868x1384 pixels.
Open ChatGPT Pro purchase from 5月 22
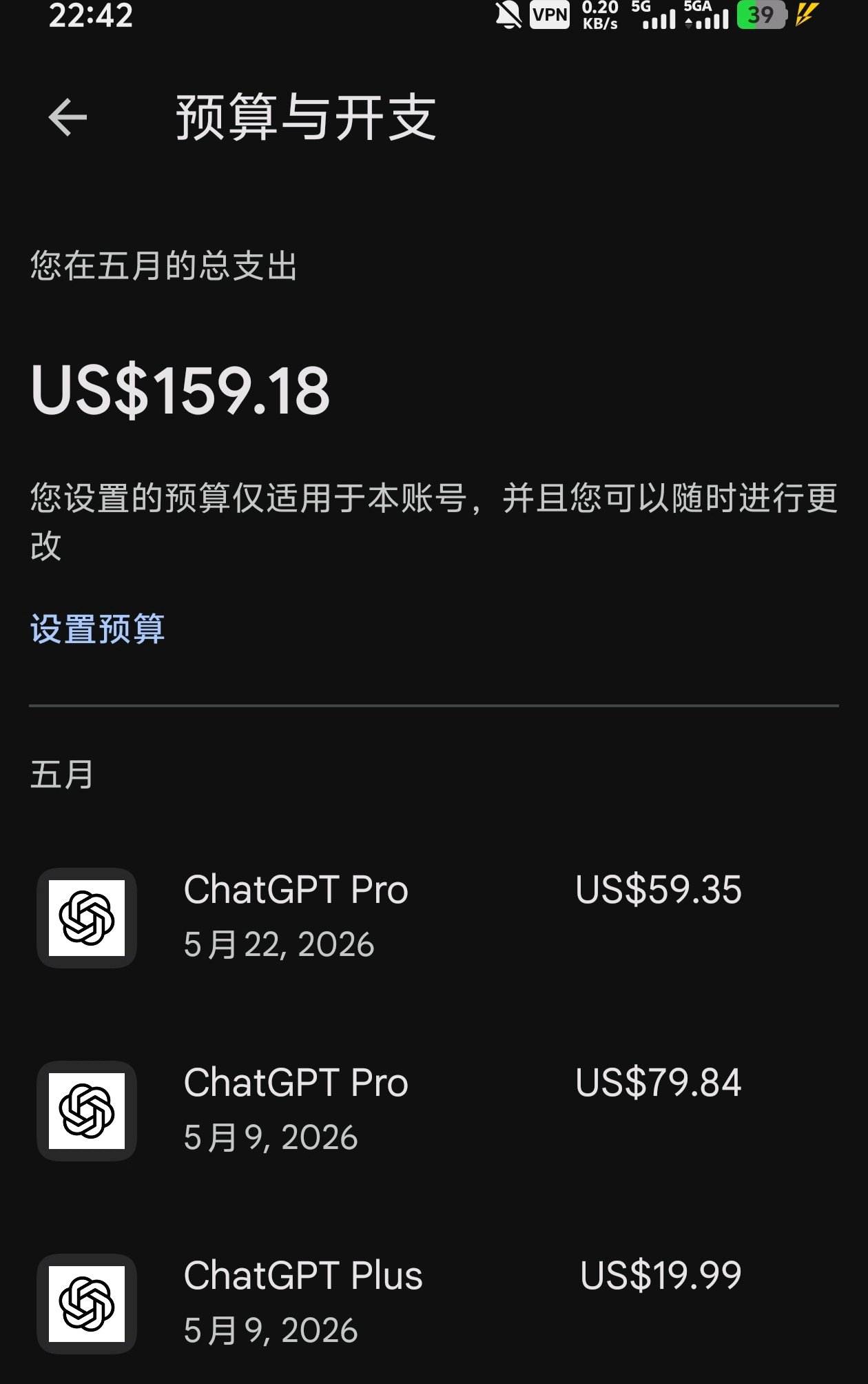click(434, 917)
